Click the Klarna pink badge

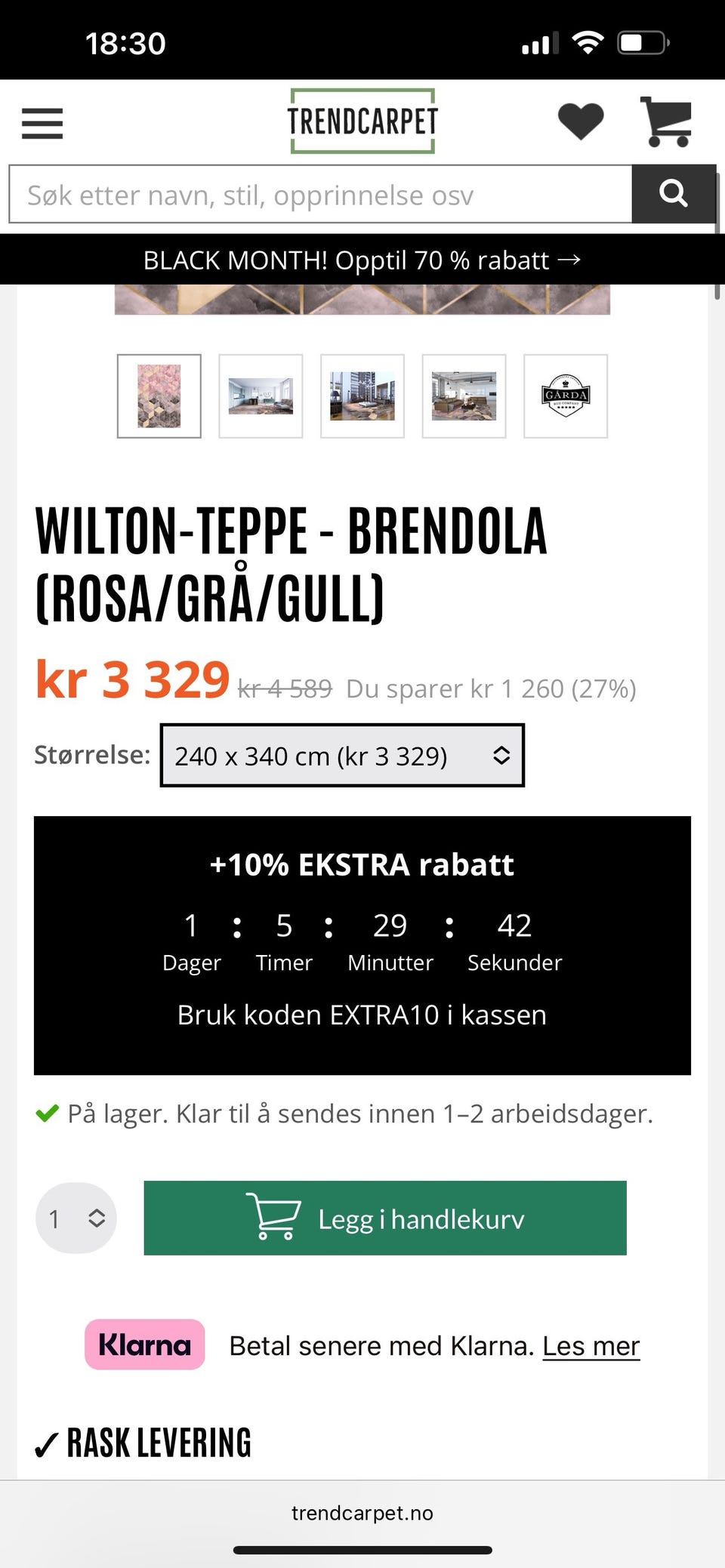click(143, 1344)
